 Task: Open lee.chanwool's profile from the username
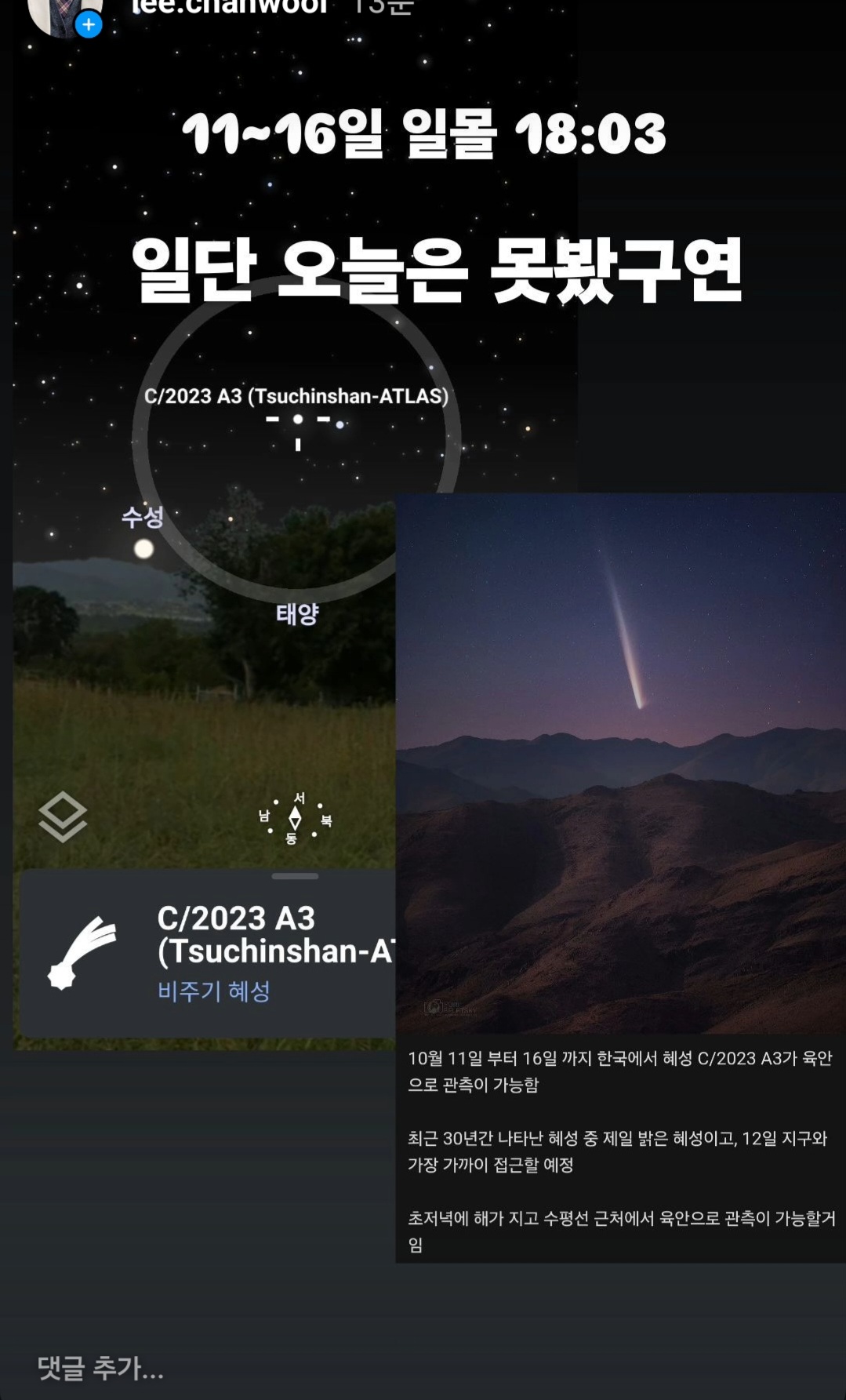coord(229,8)
